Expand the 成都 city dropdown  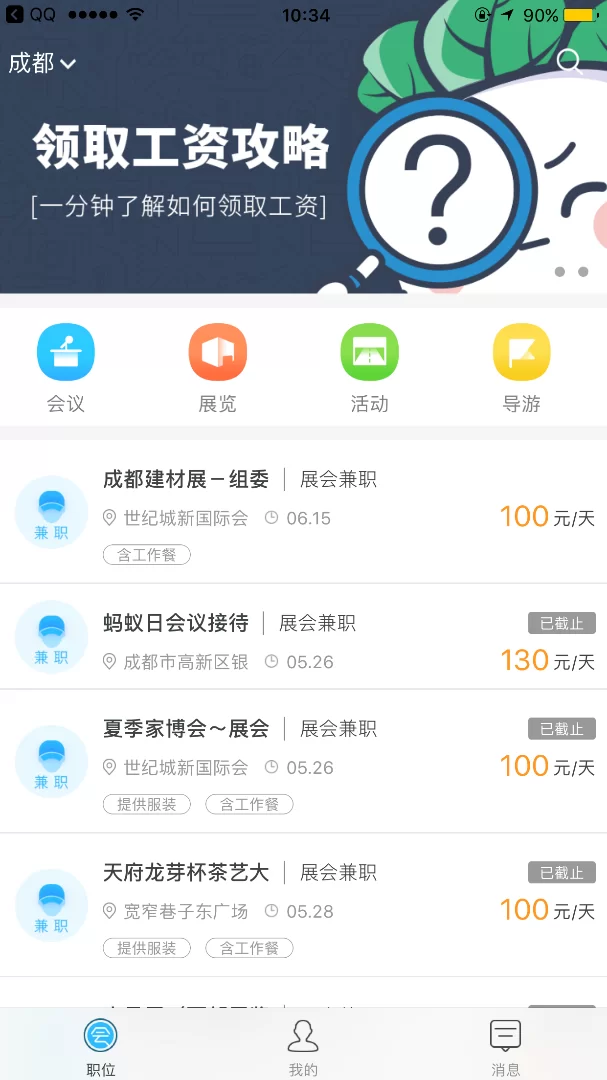[x=42, y=63]
